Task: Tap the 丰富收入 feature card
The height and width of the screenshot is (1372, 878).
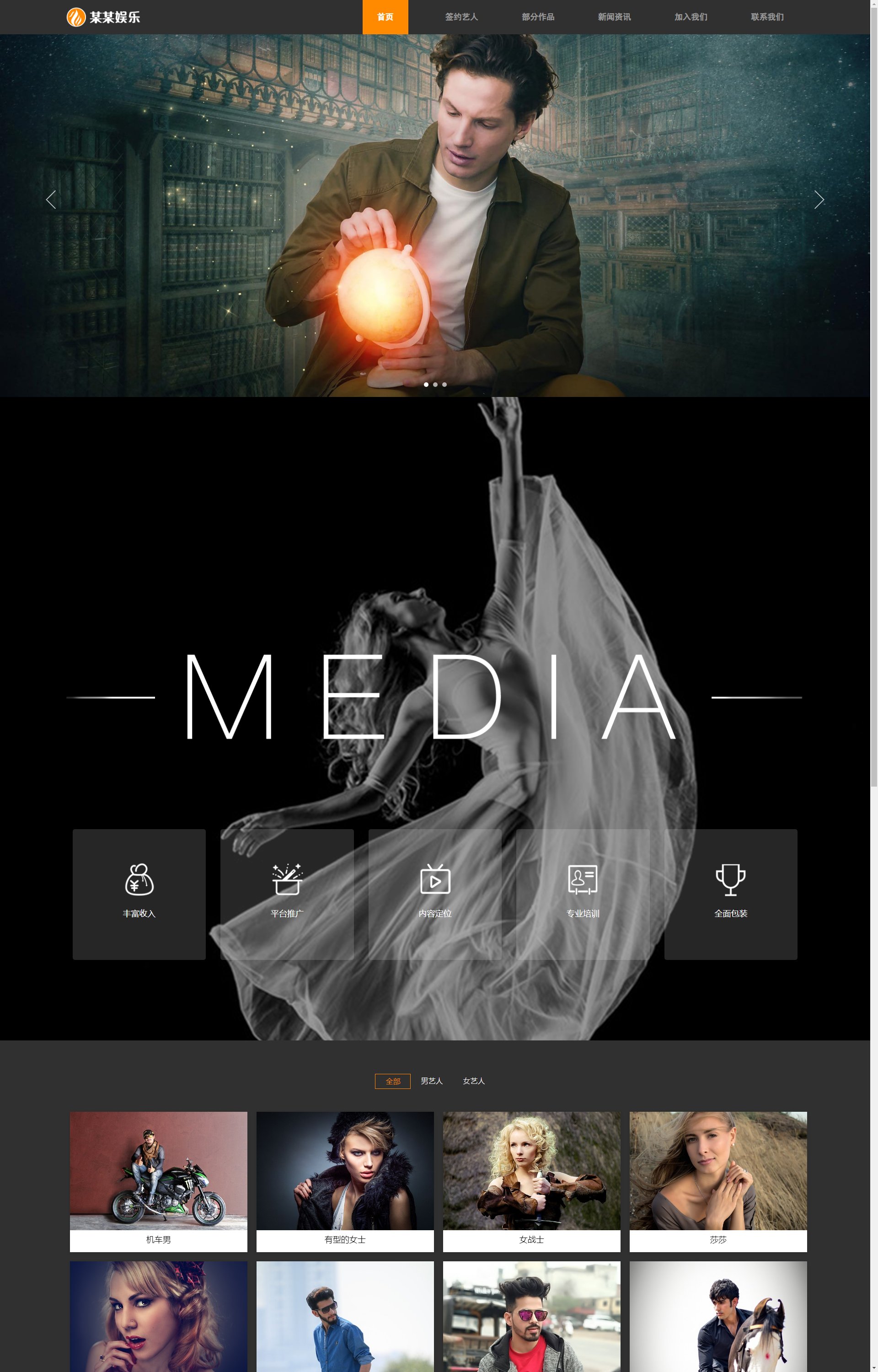Action: point(139,894)
